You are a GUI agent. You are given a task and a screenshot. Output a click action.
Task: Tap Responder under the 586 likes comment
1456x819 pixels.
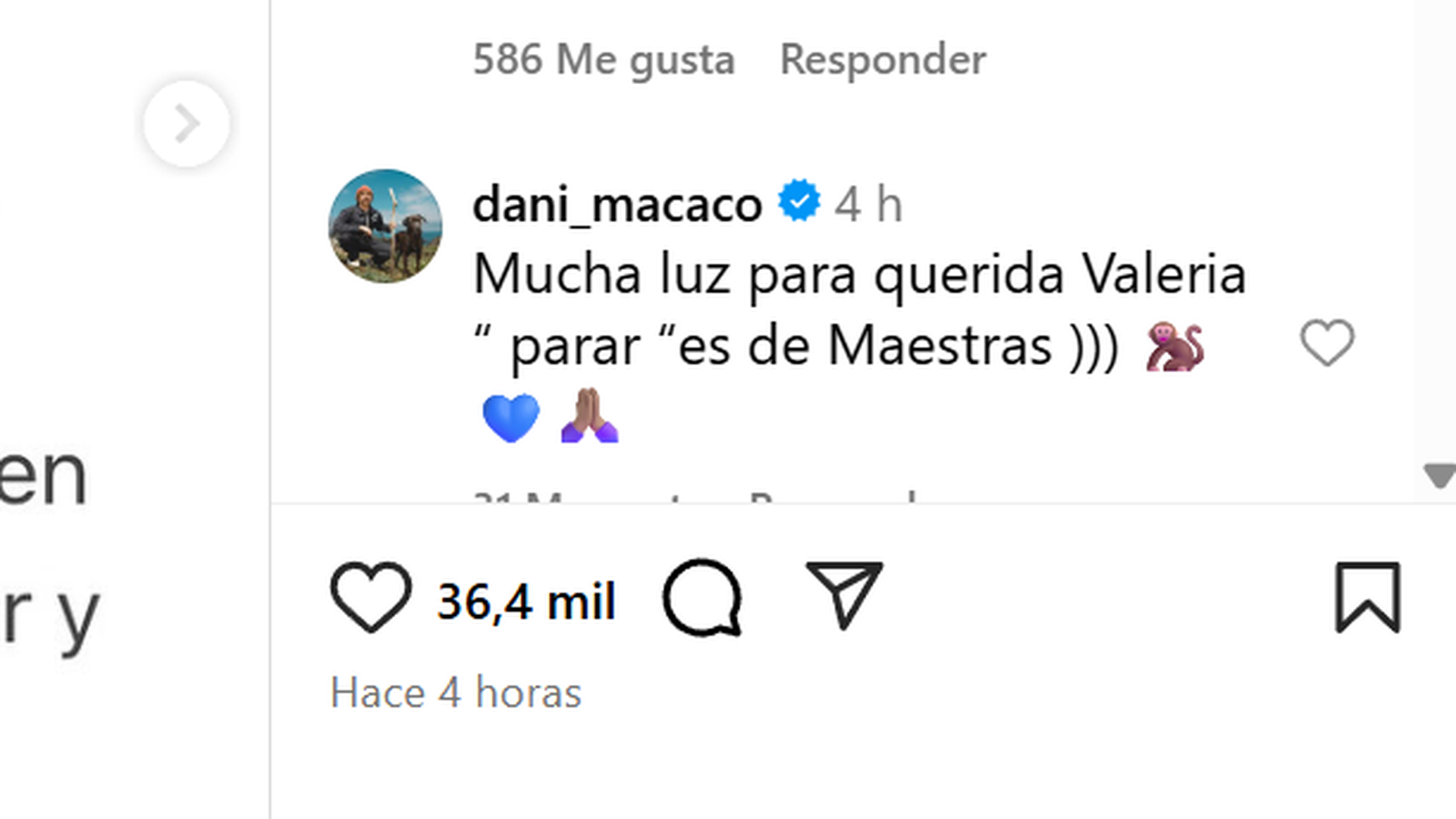click(x=883, y=59)
